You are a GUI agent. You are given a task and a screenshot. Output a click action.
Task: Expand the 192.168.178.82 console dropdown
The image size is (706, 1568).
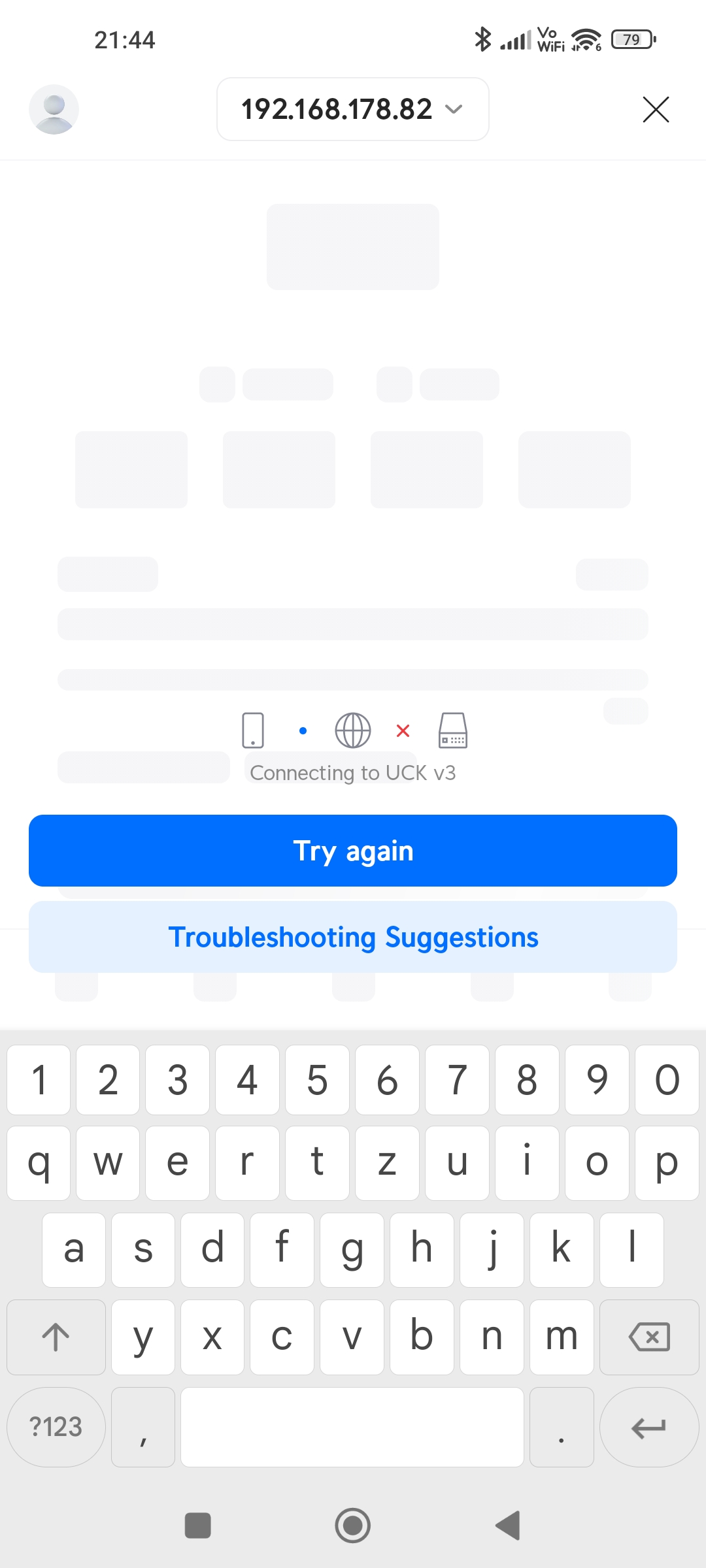point(352,109)
